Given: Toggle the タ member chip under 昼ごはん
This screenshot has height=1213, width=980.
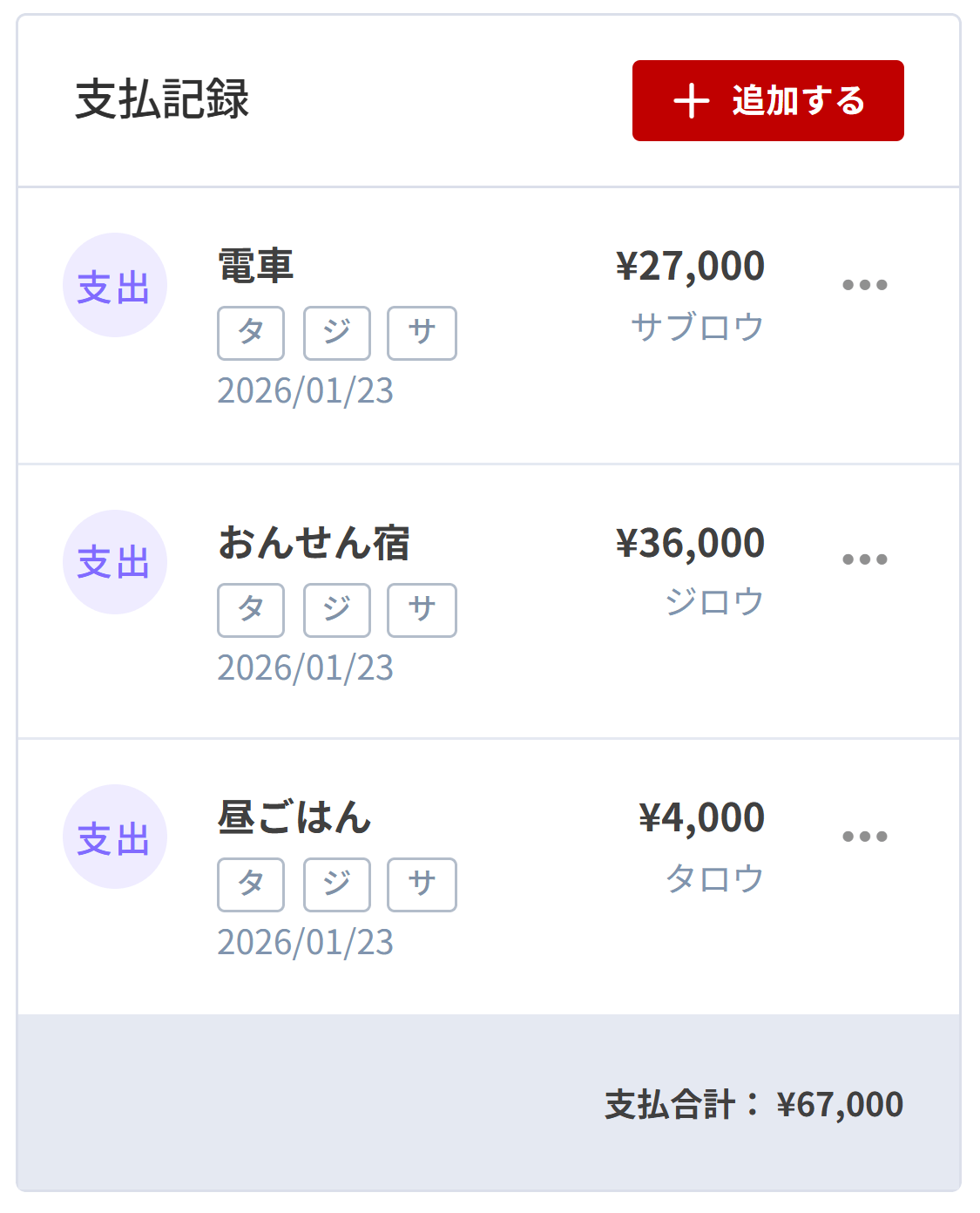Looking at the screenshot, I should click(x=250, y=884).
